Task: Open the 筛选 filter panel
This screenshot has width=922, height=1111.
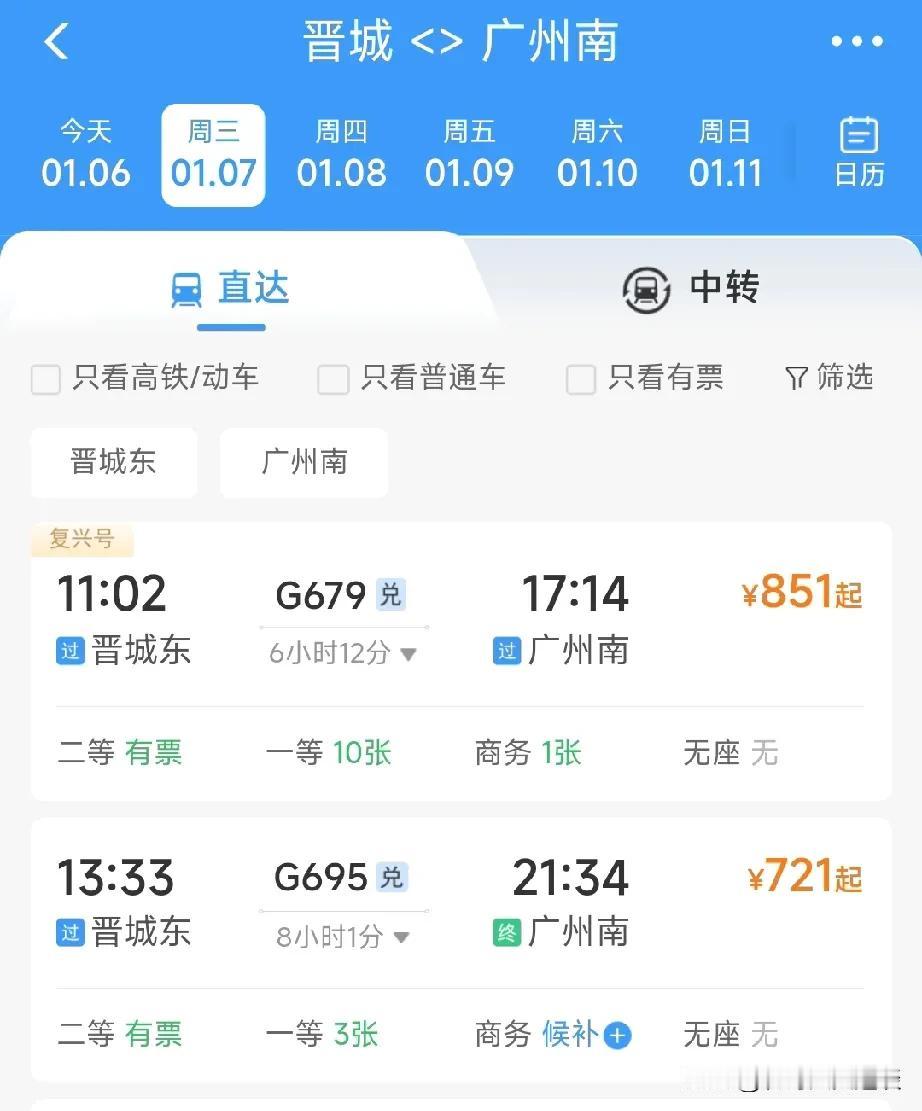Action: coord(830,378)
